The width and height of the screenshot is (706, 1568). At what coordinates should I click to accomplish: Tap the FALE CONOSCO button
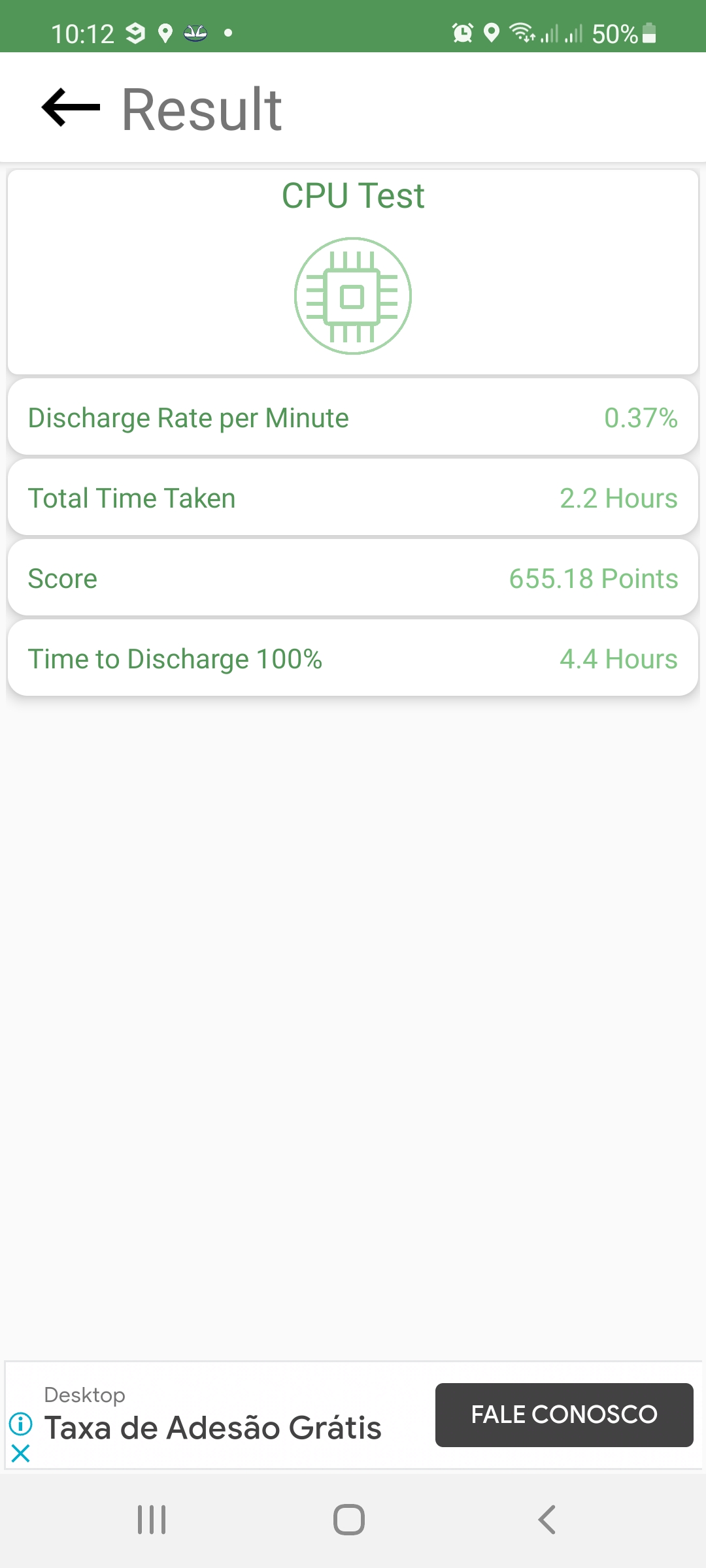pos(563,1414)
